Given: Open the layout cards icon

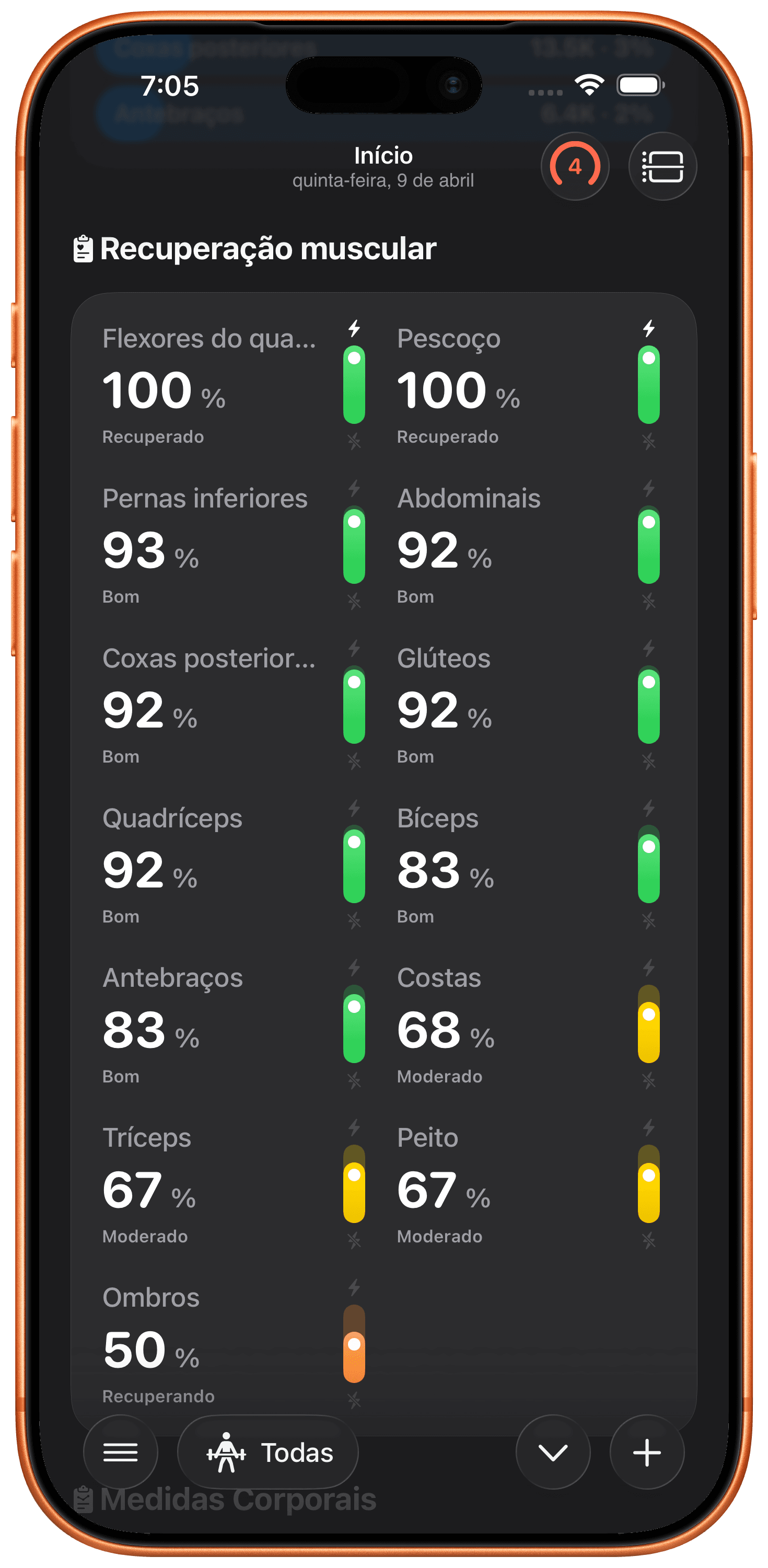Looking at the screenshot, I should (x=662, y=166).
